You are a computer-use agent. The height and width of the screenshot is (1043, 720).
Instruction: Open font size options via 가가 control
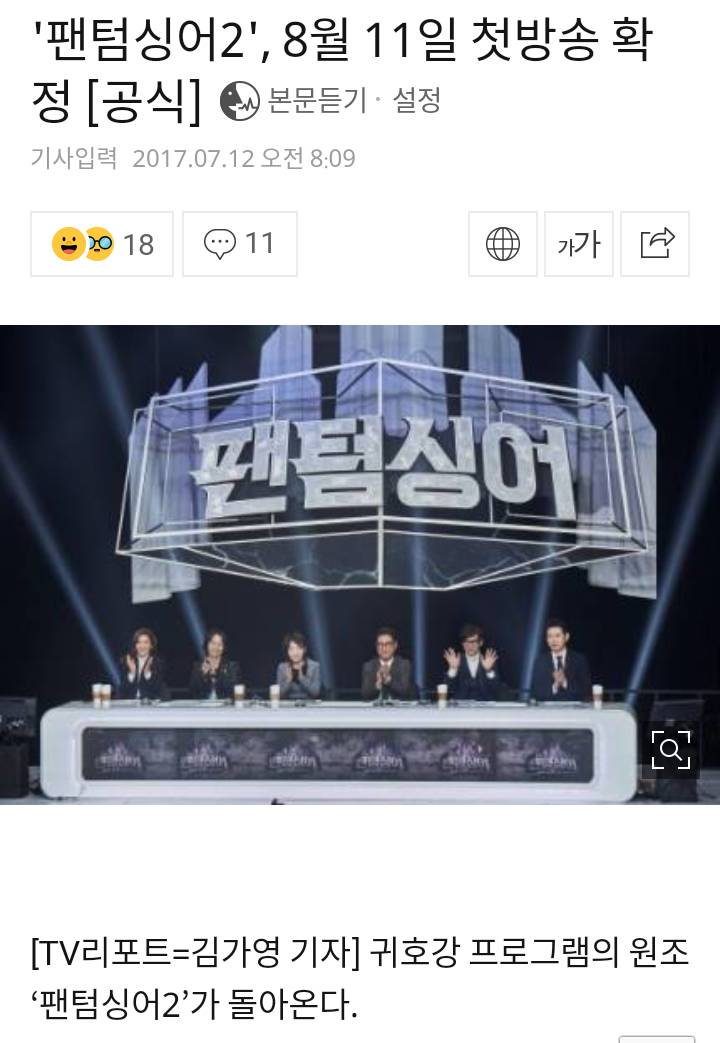tap(580, 243)
